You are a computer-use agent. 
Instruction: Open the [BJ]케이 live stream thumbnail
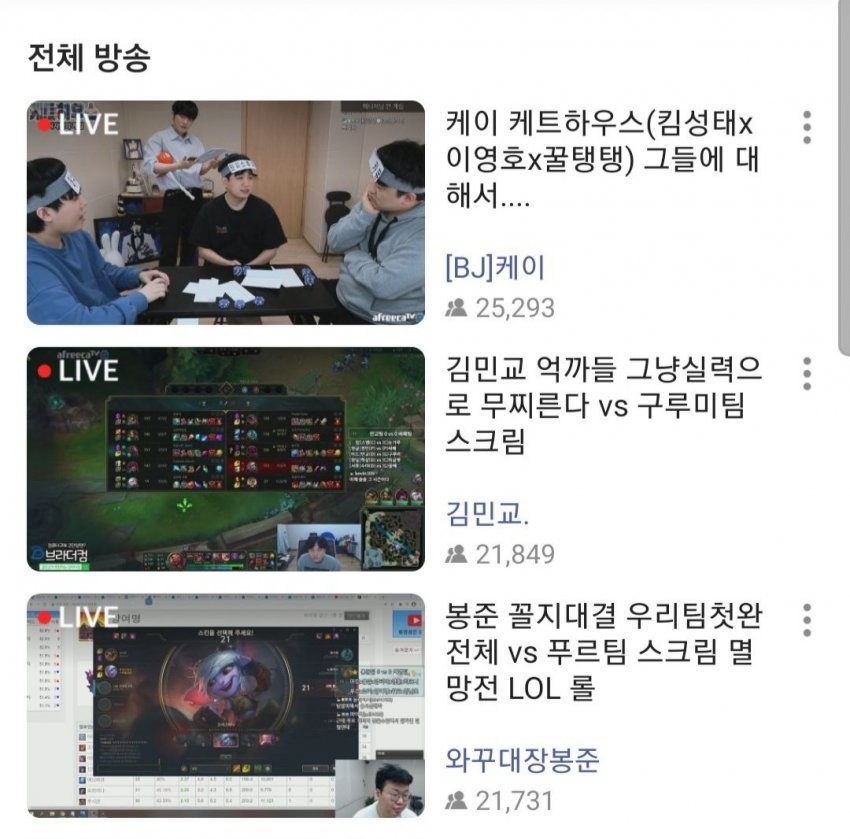pos(225,212)
